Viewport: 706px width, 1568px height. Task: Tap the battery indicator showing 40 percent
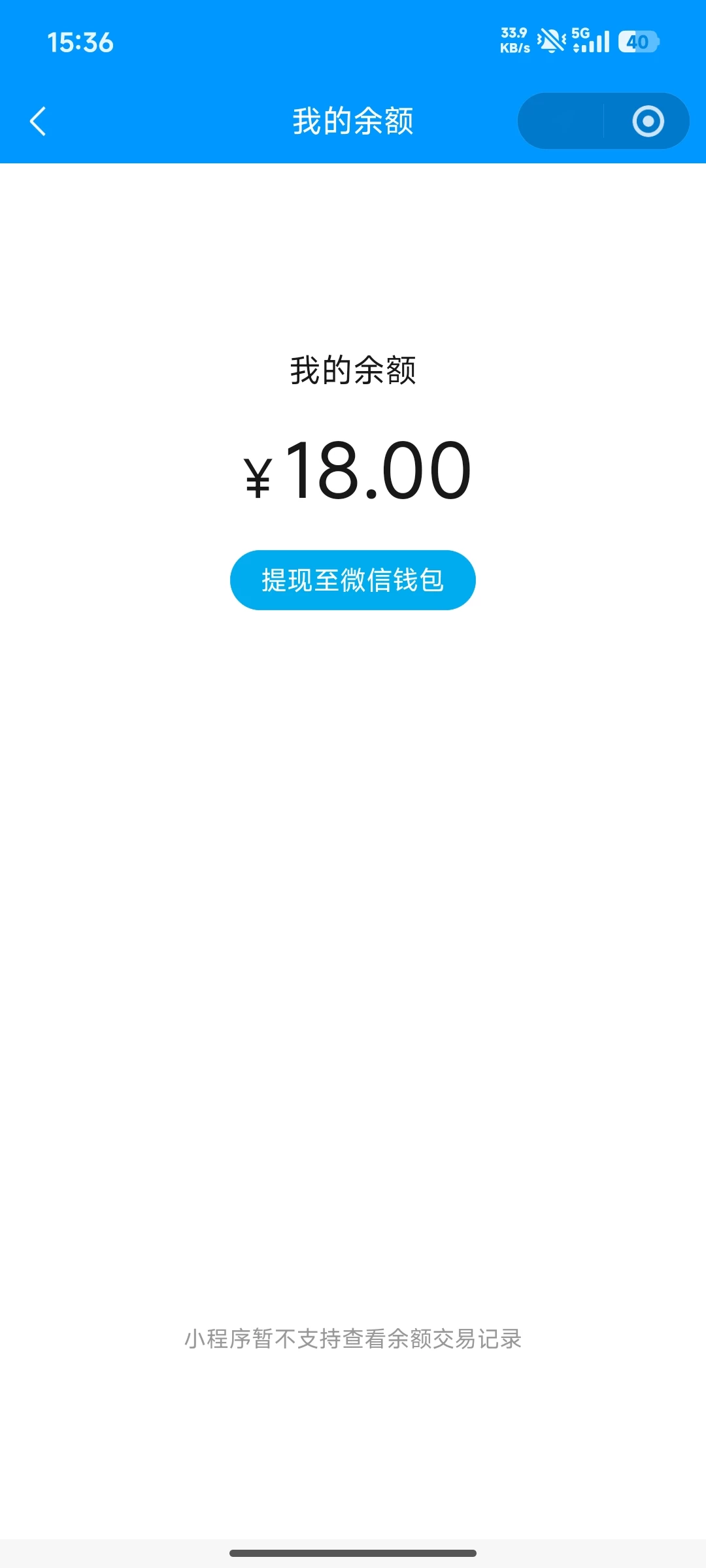[x=637, y=41]
